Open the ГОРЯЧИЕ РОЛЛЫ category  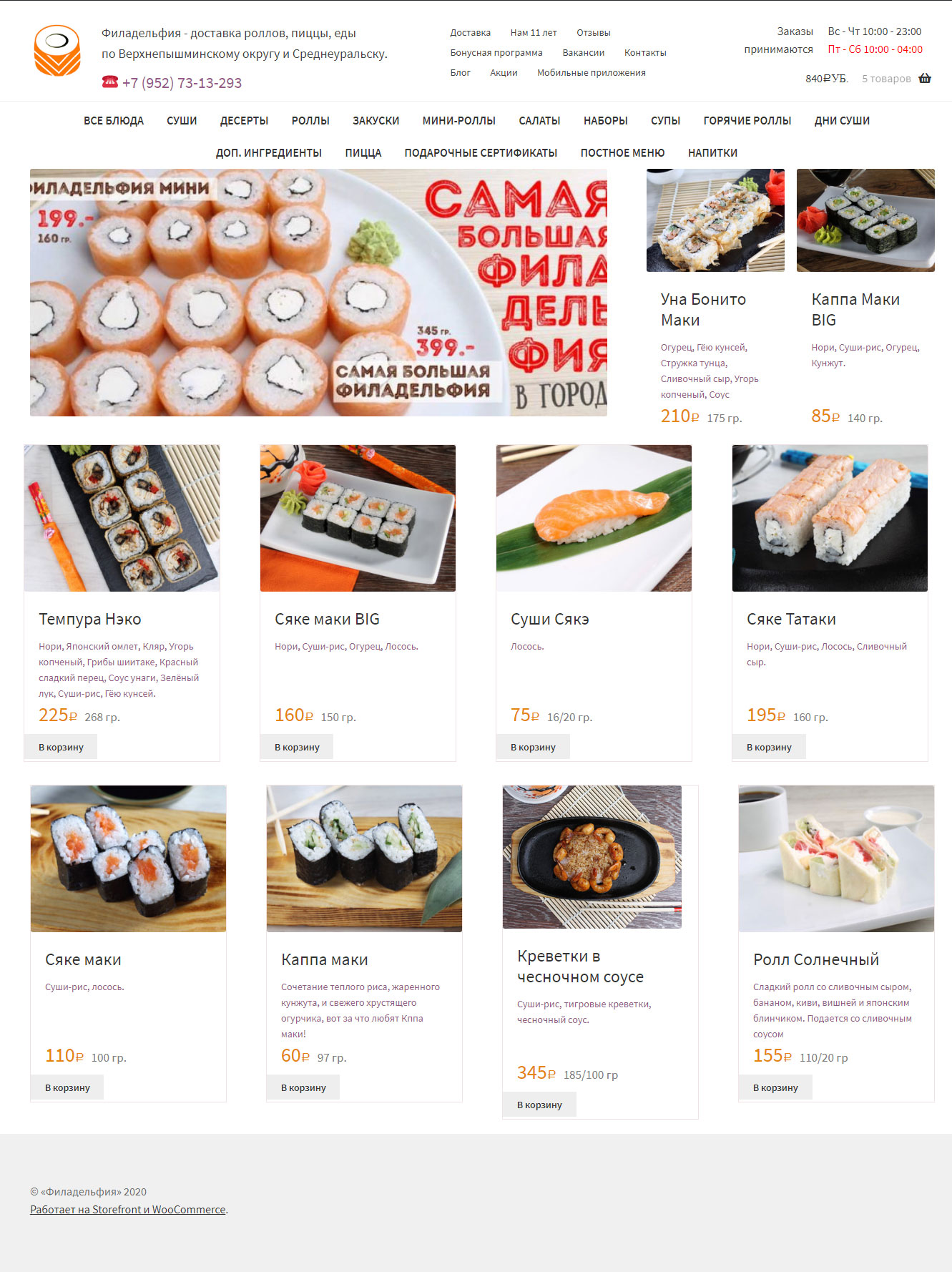click(747, 121)
